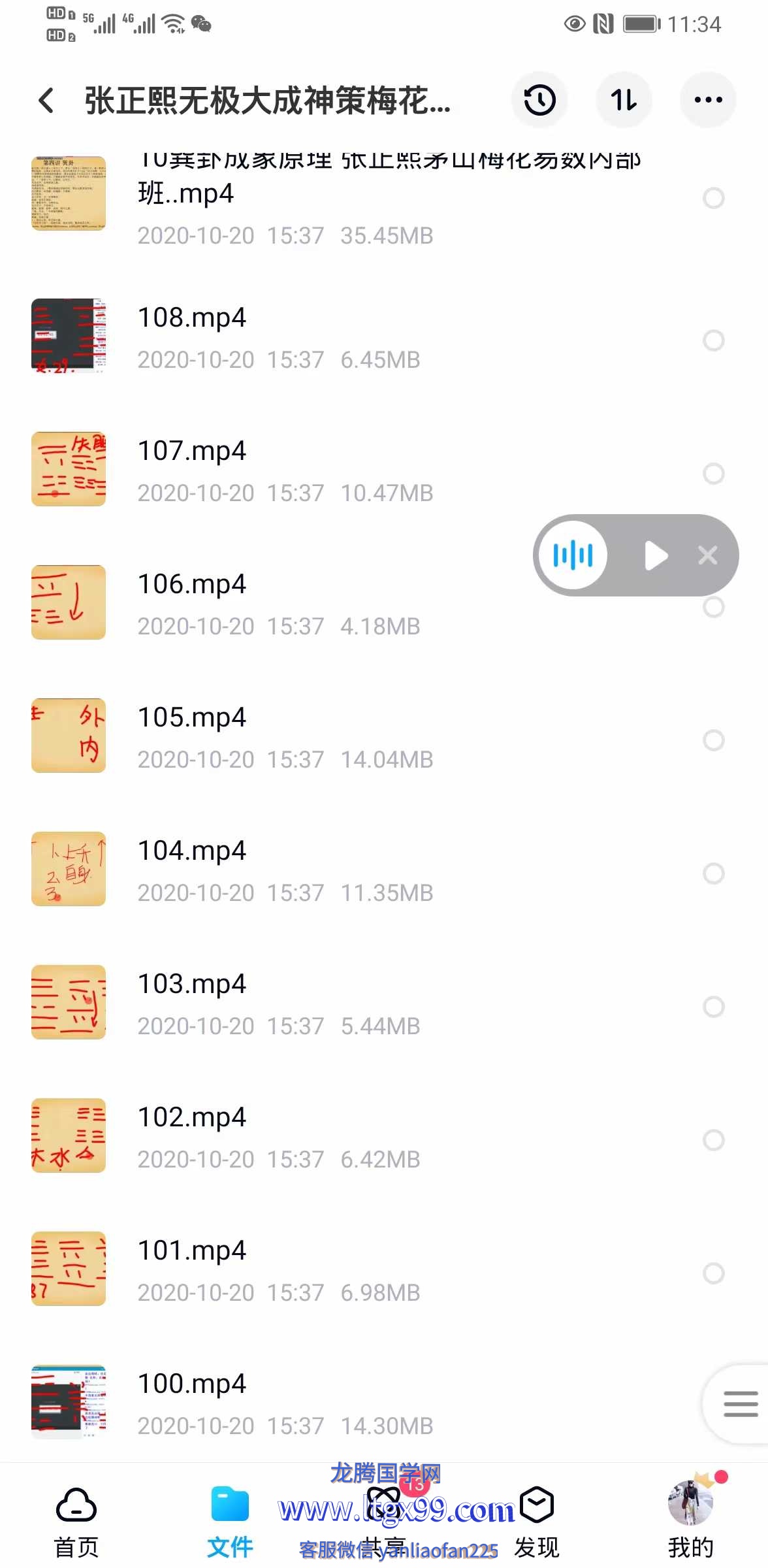
Task: Go back using the top-left arrow
Action: point(46,100)
